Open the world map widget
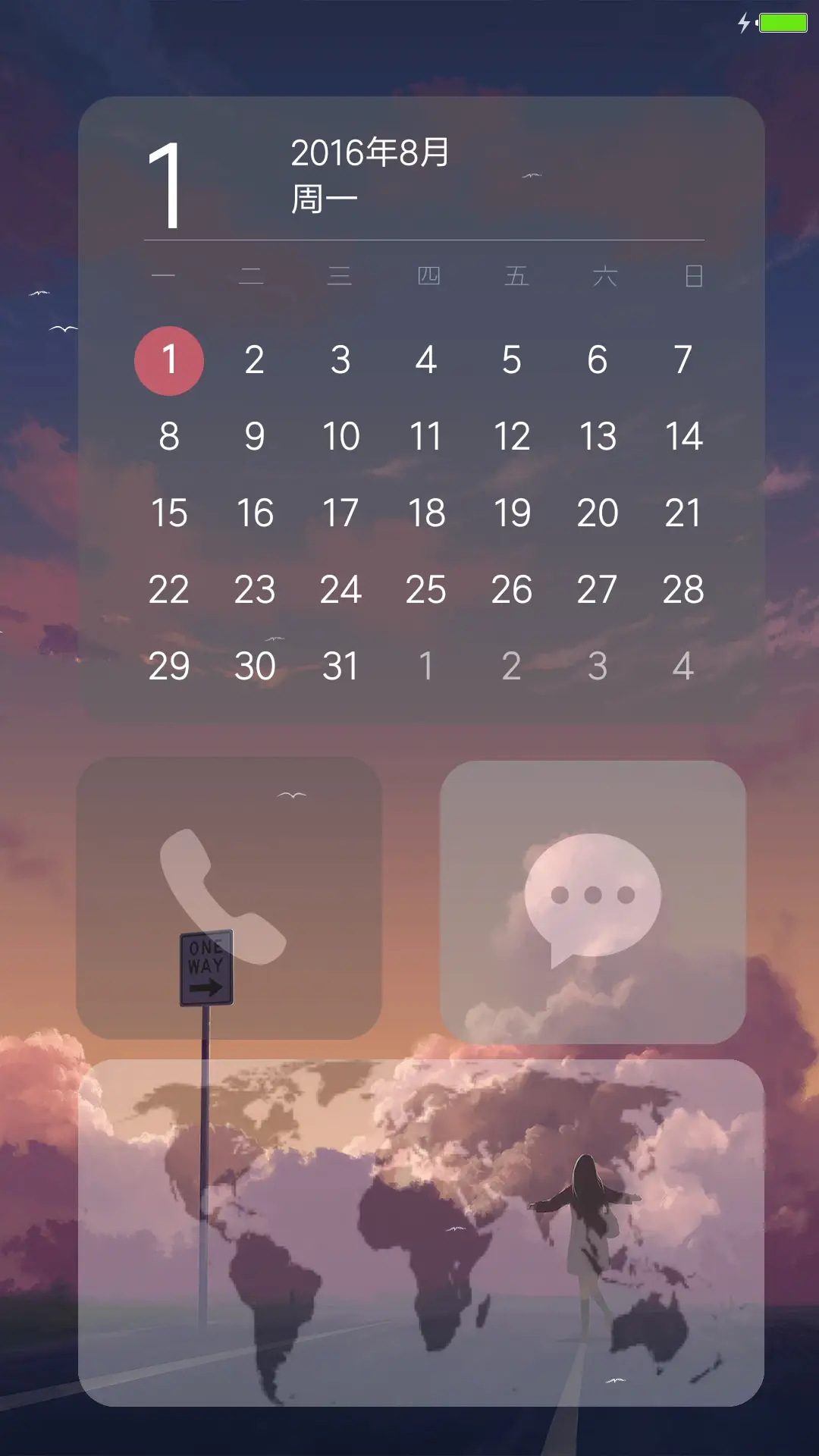Viewport: 819px width, 1456px height. pos(421,1232)
